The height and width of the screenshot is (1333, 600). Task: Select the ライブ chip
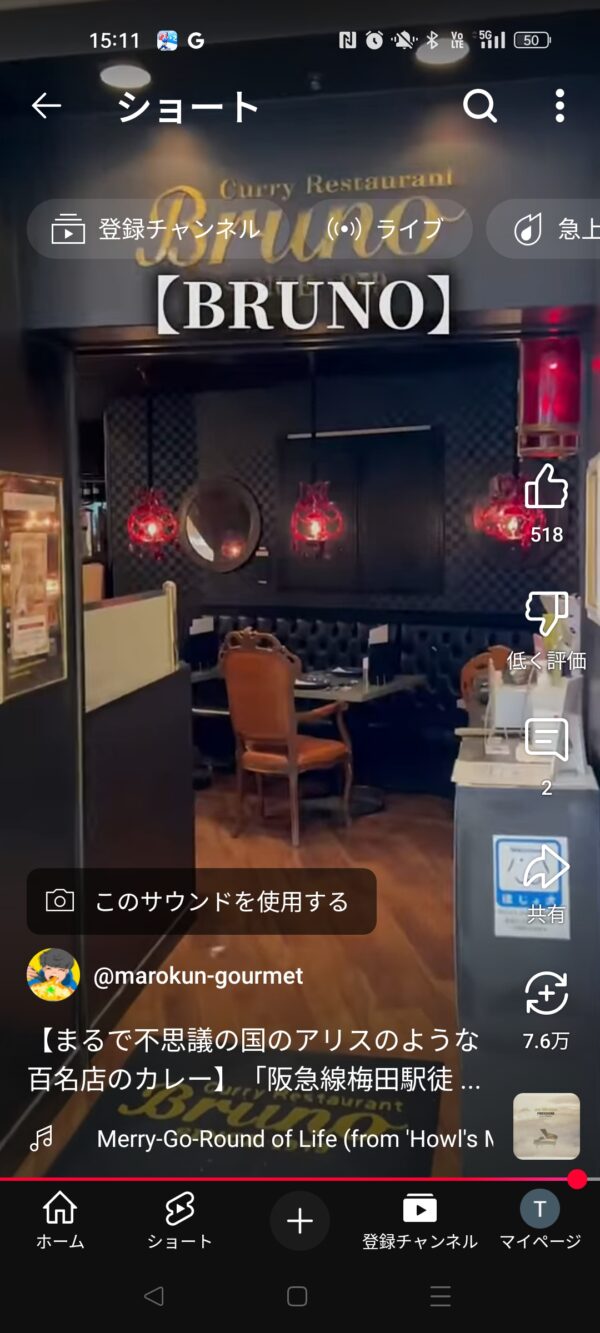(x=385, y=229)
